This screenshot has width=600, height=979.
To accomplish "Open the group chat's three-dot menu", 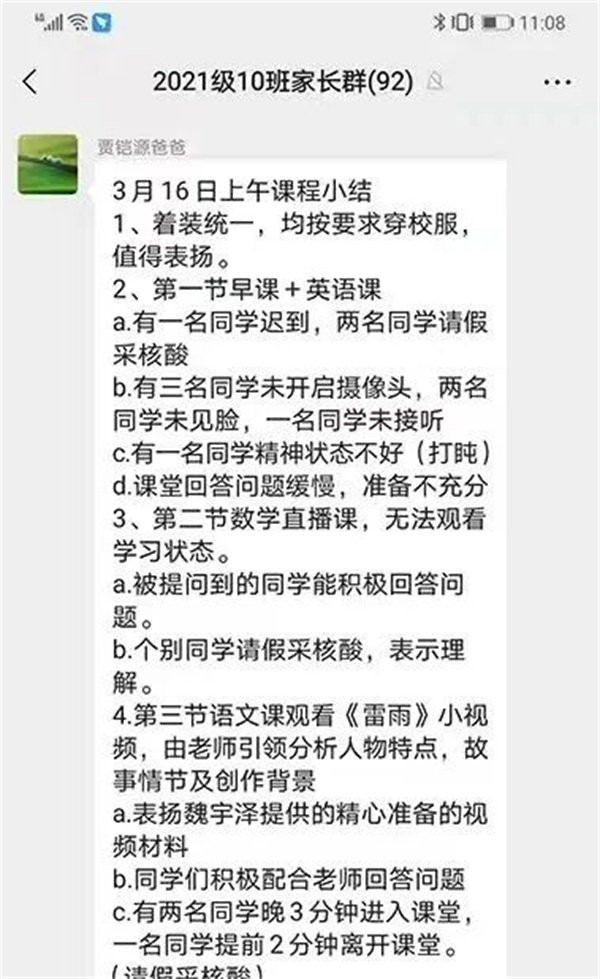I will (x=557, y=83).
